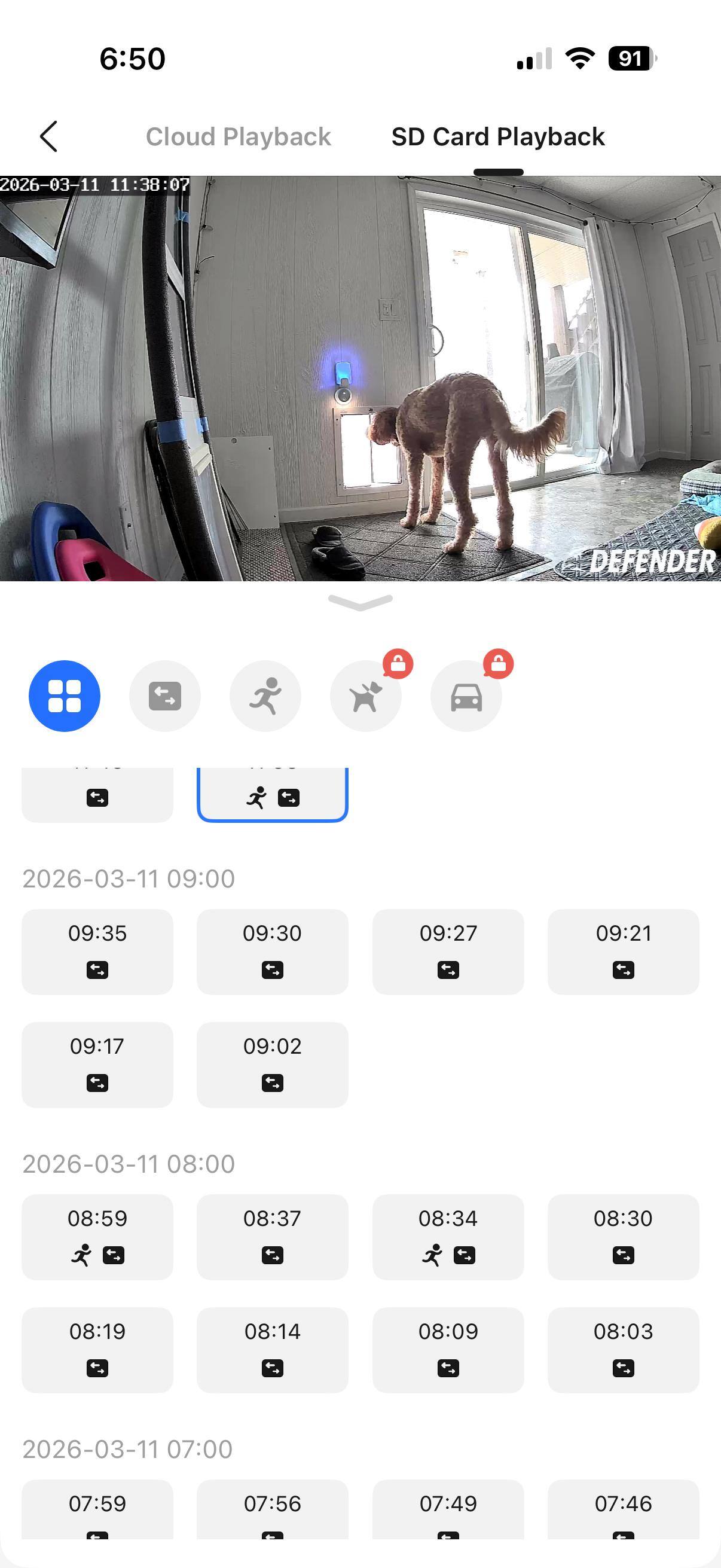Play the 09:35 recording clip
Viewport: 721px width, 1568px height.
[x=97, y=951]
